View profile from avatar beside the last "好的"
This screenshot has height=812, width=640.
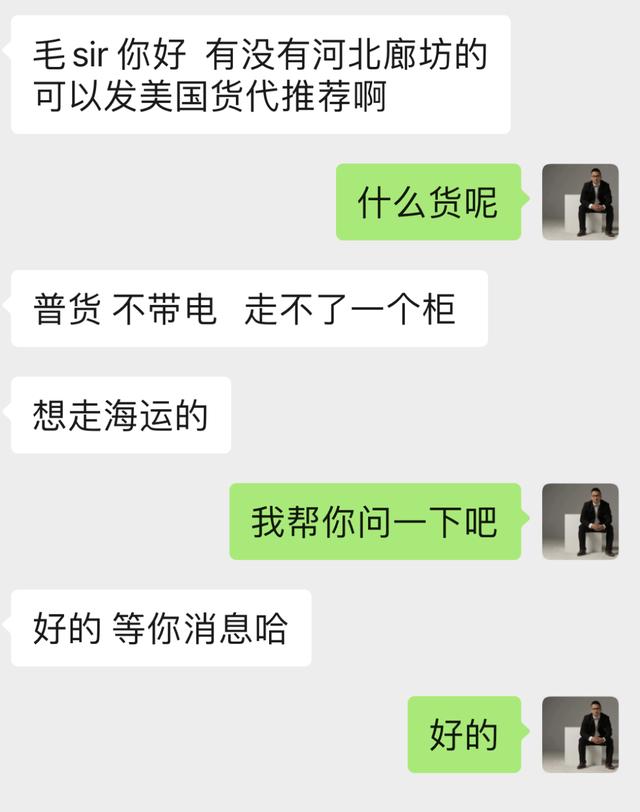(580, 734)
